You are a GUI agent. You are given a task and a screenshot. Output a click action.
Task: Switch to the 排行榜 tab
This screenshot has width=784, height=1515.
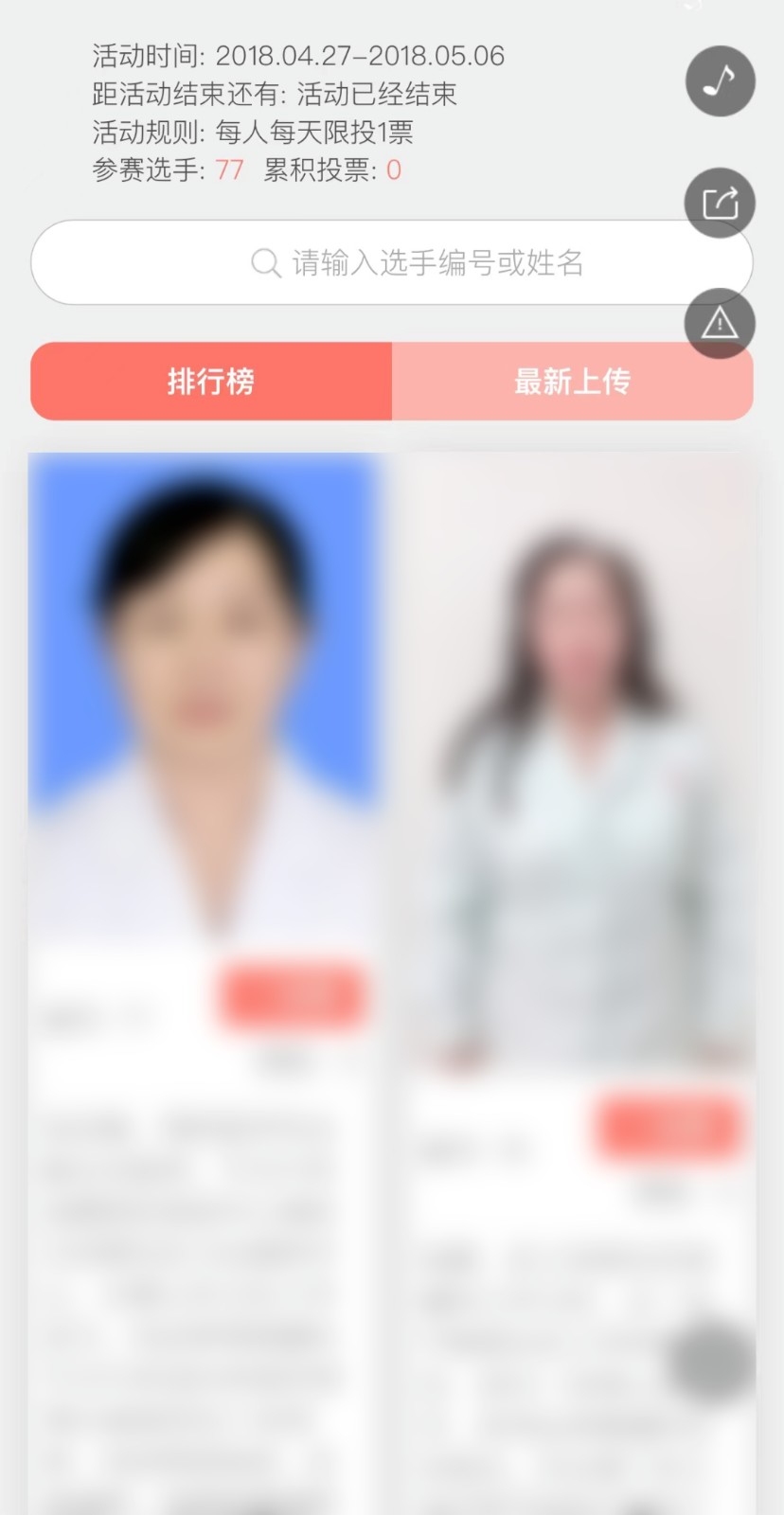coord(211,381)
